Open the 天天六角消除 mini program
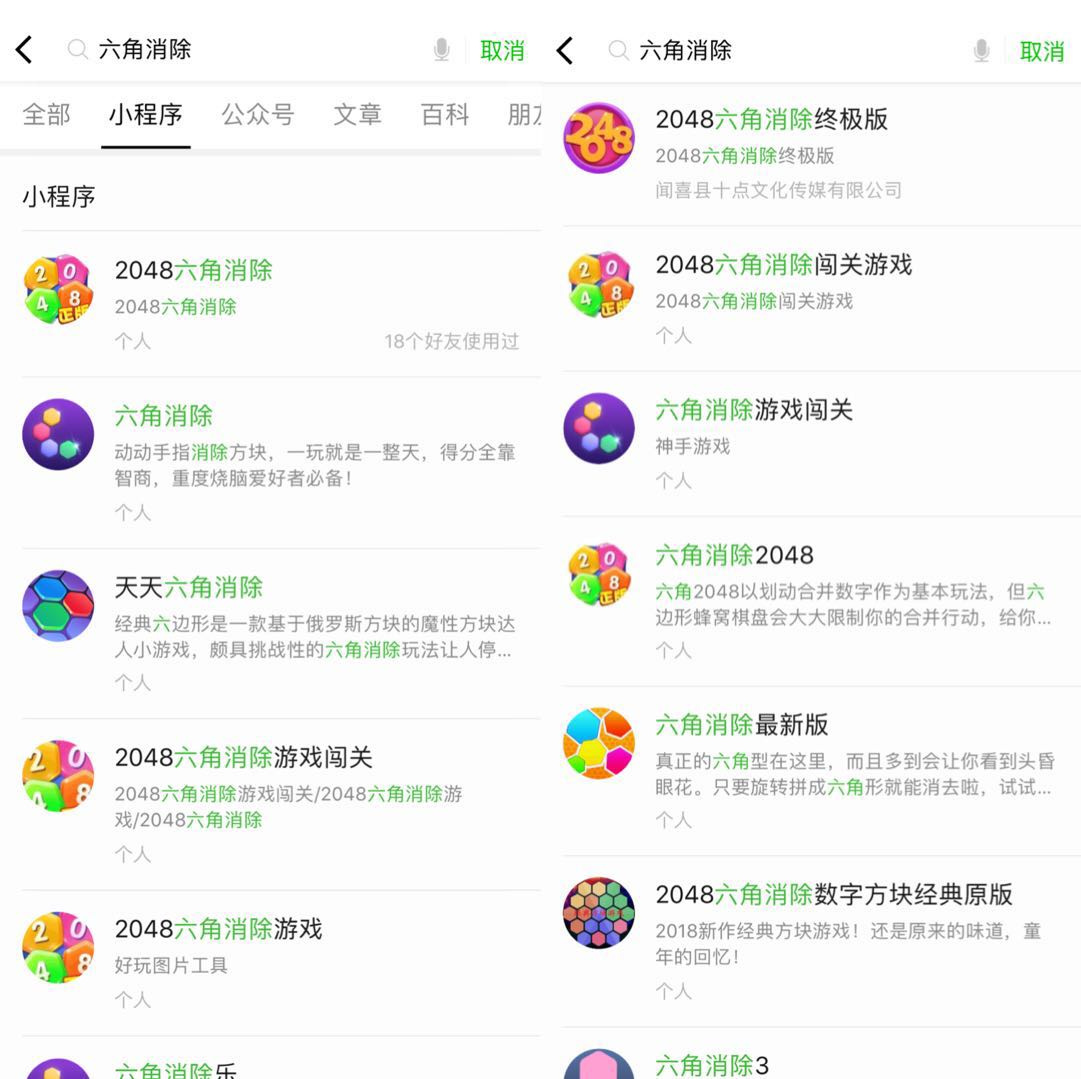This screenshot has width=1081, height=1079. click(x=188, y=588)
